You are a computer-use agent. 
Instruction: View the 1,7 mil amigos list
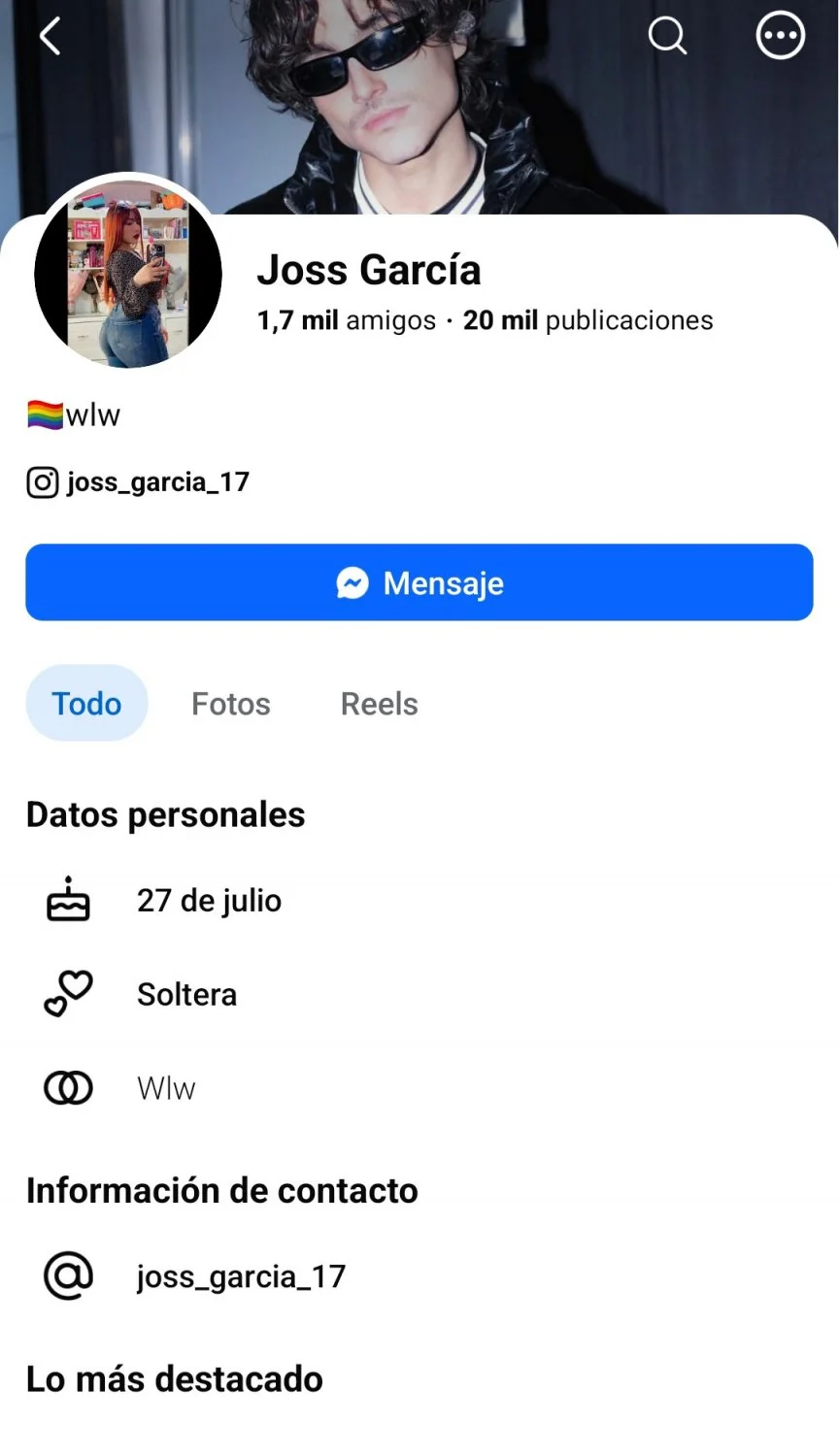pyautogui.click(x=347, y=320)
